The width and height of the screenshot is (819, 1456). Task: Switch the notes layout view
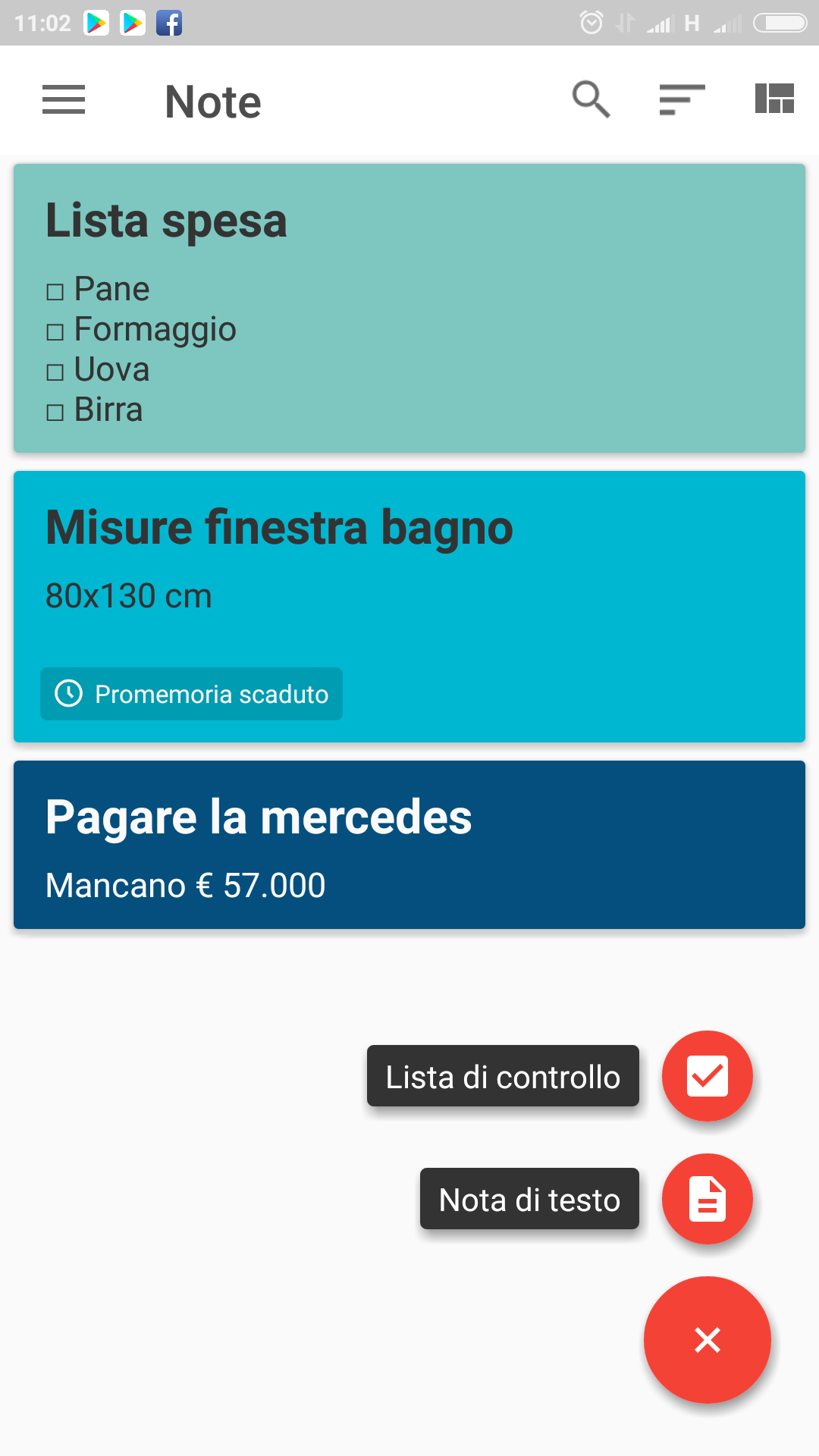coord(774,99)
